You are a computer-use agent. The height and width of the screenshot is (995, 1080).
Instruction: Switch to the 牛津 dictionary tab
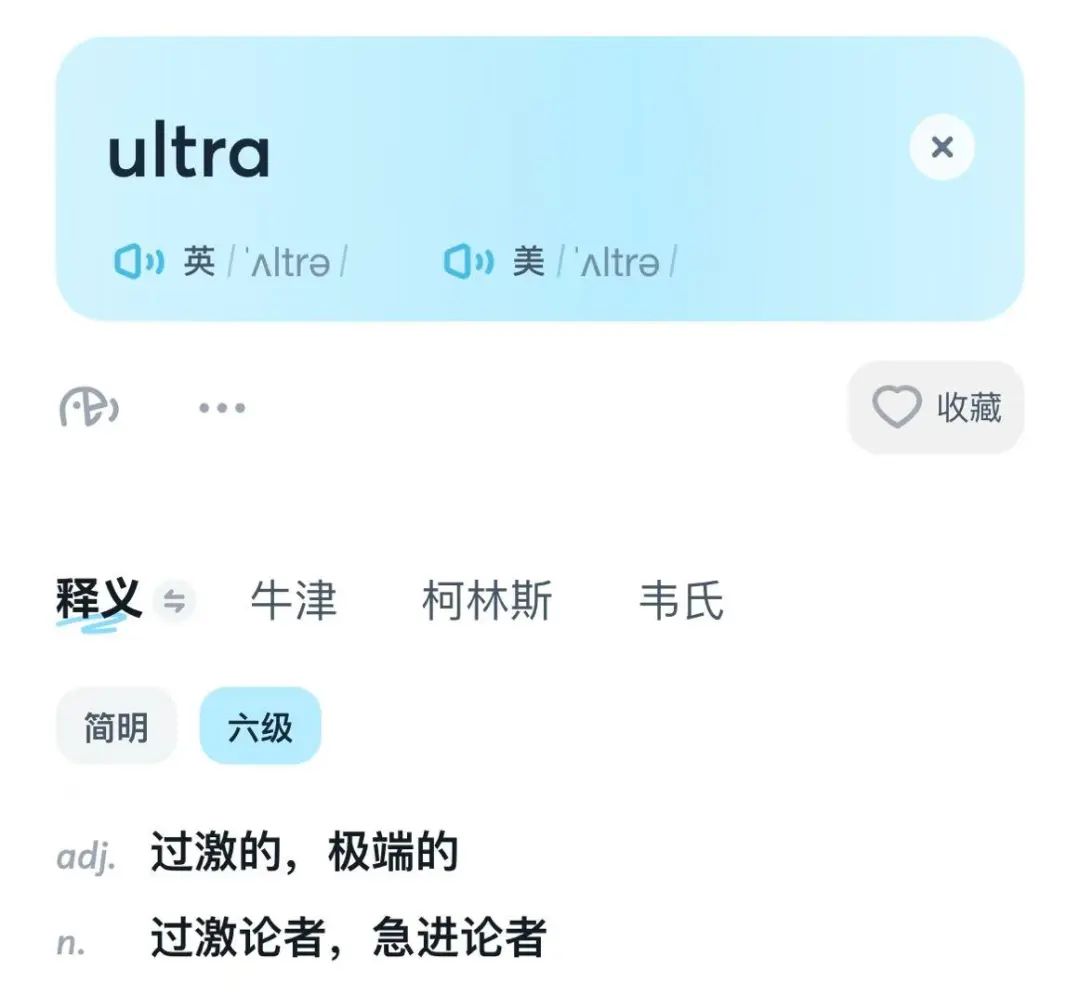point(293,601)
